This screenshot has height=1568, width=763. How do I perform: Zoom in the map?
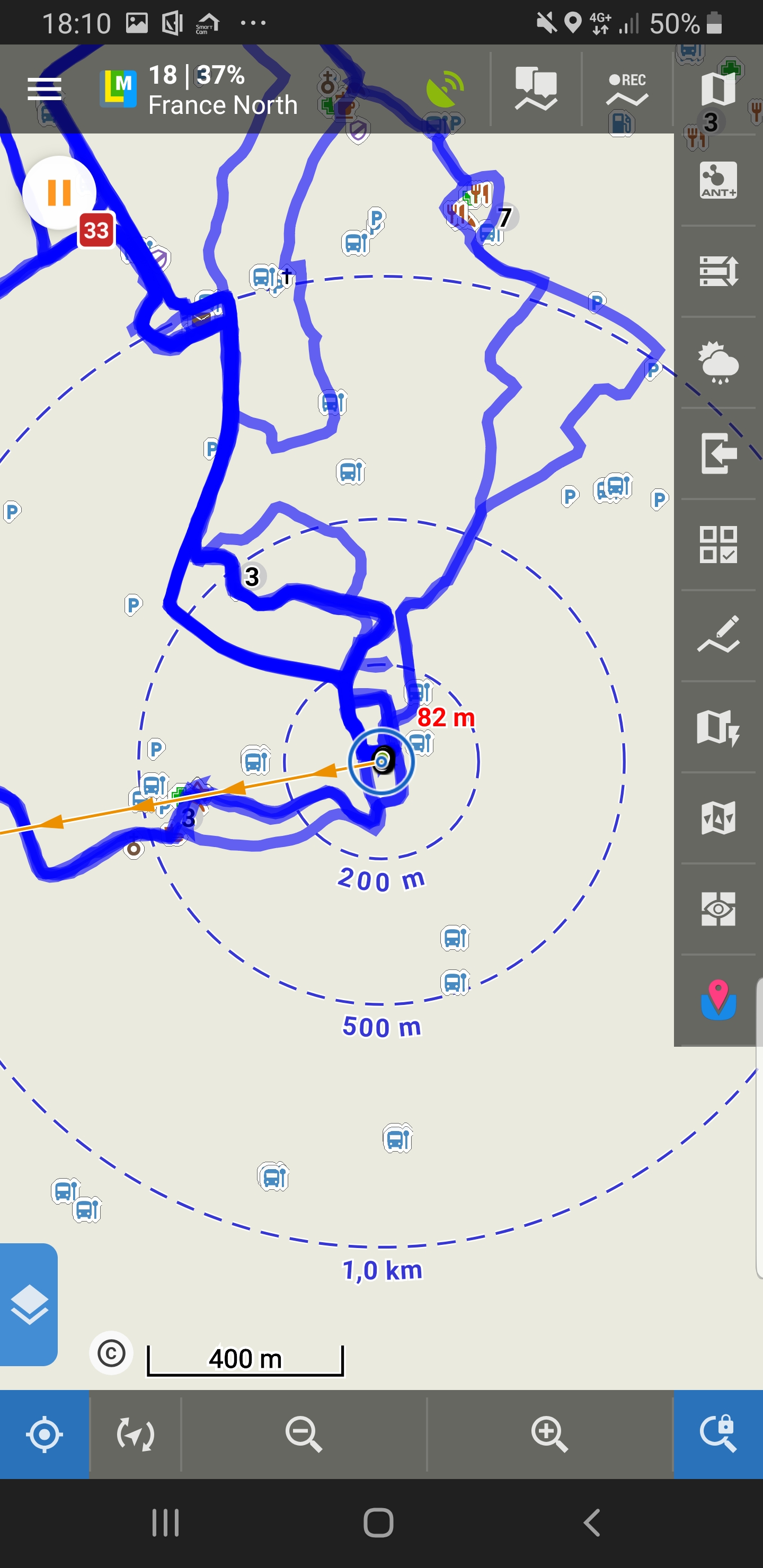coord(549,1434)
